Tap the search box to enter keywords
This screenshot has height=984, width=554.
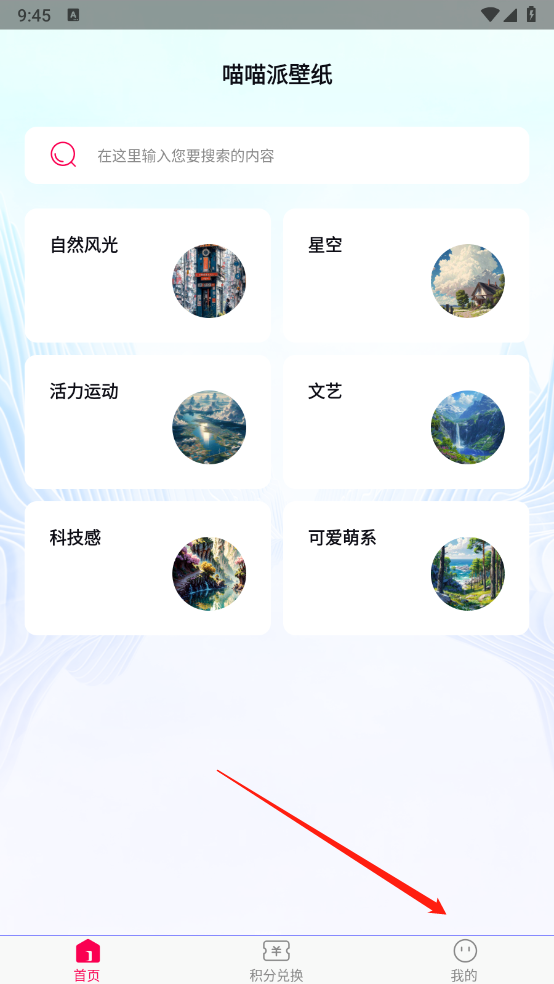coord(277,155)
